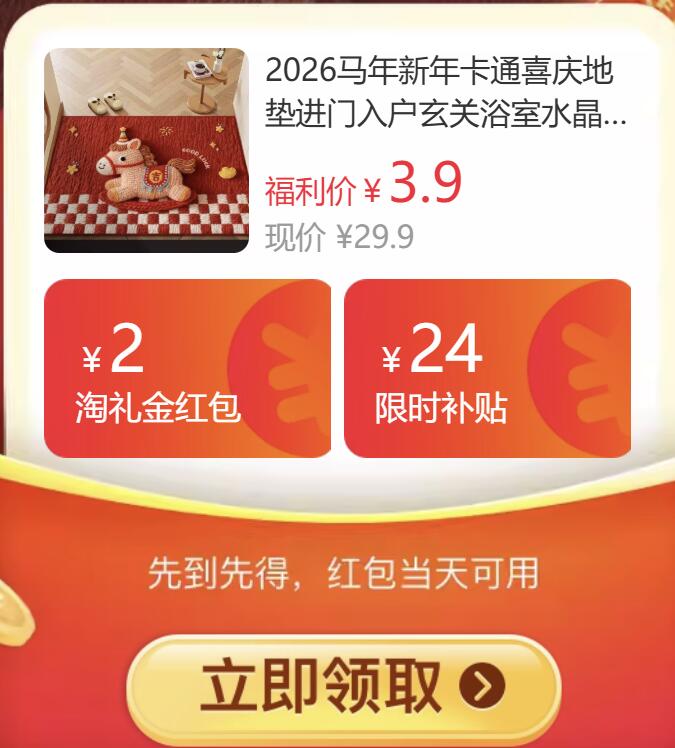Screen dimensions: 675x748
Task: Tap the 立即领取 claim button
Action: click(x=343, y=688)
